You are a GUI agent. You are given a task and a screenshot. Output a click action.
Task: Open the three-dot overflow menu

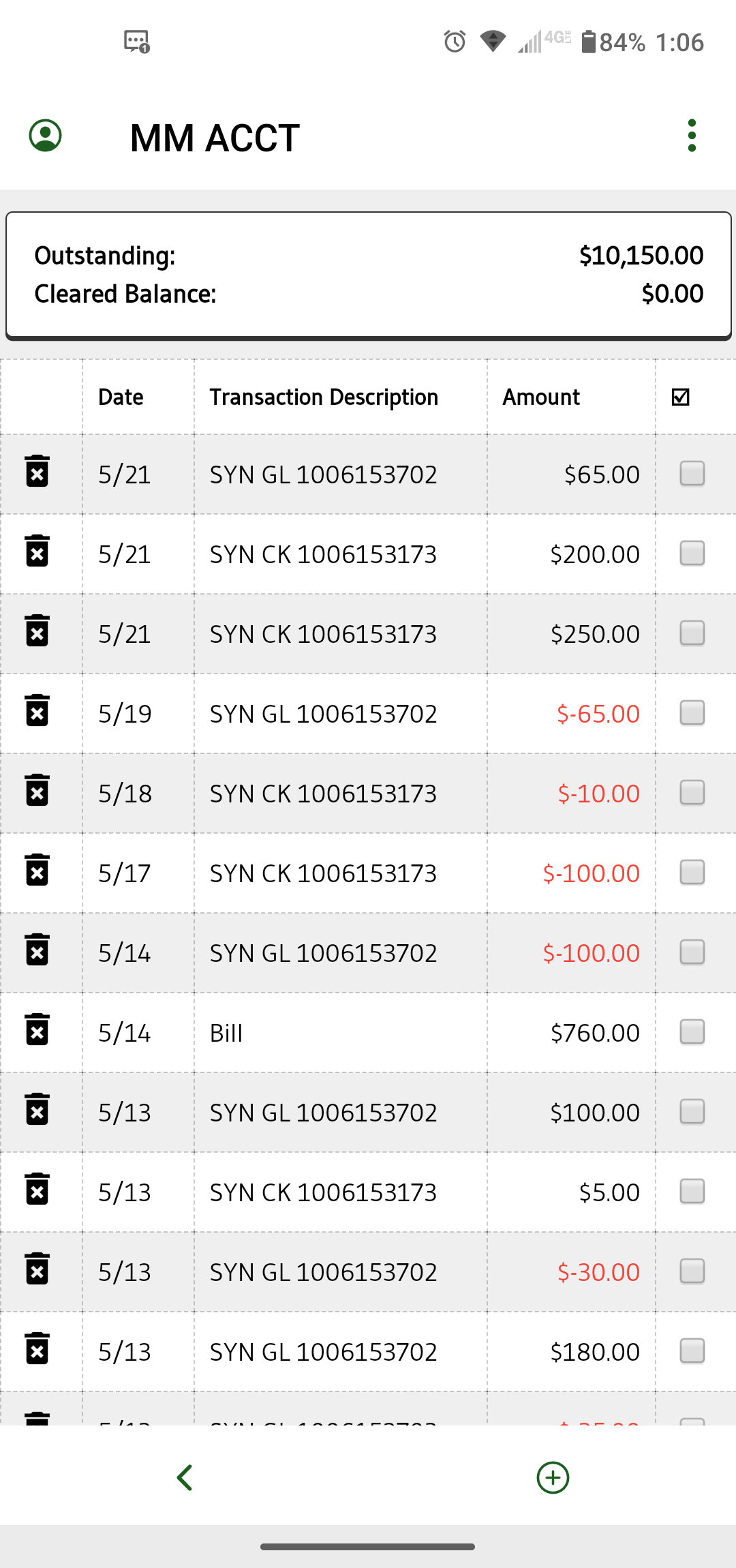point(692,136)
